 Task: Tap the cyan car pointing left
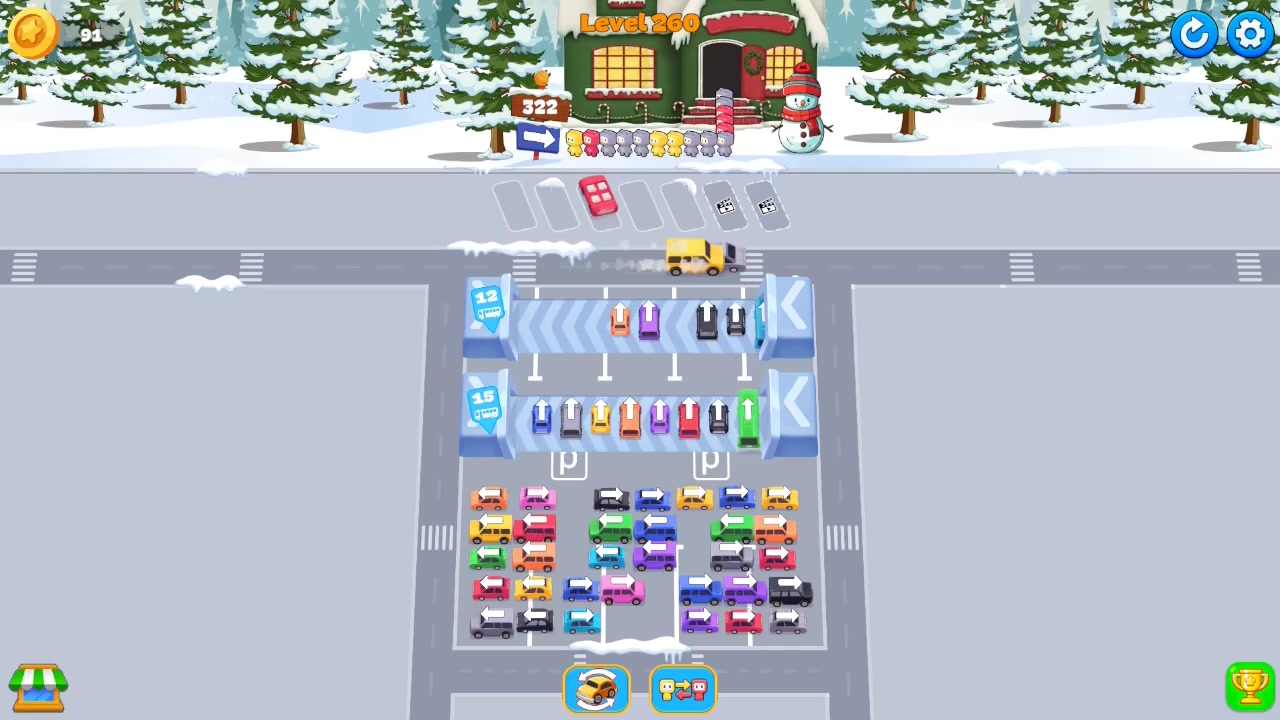[x=607, y=558]
